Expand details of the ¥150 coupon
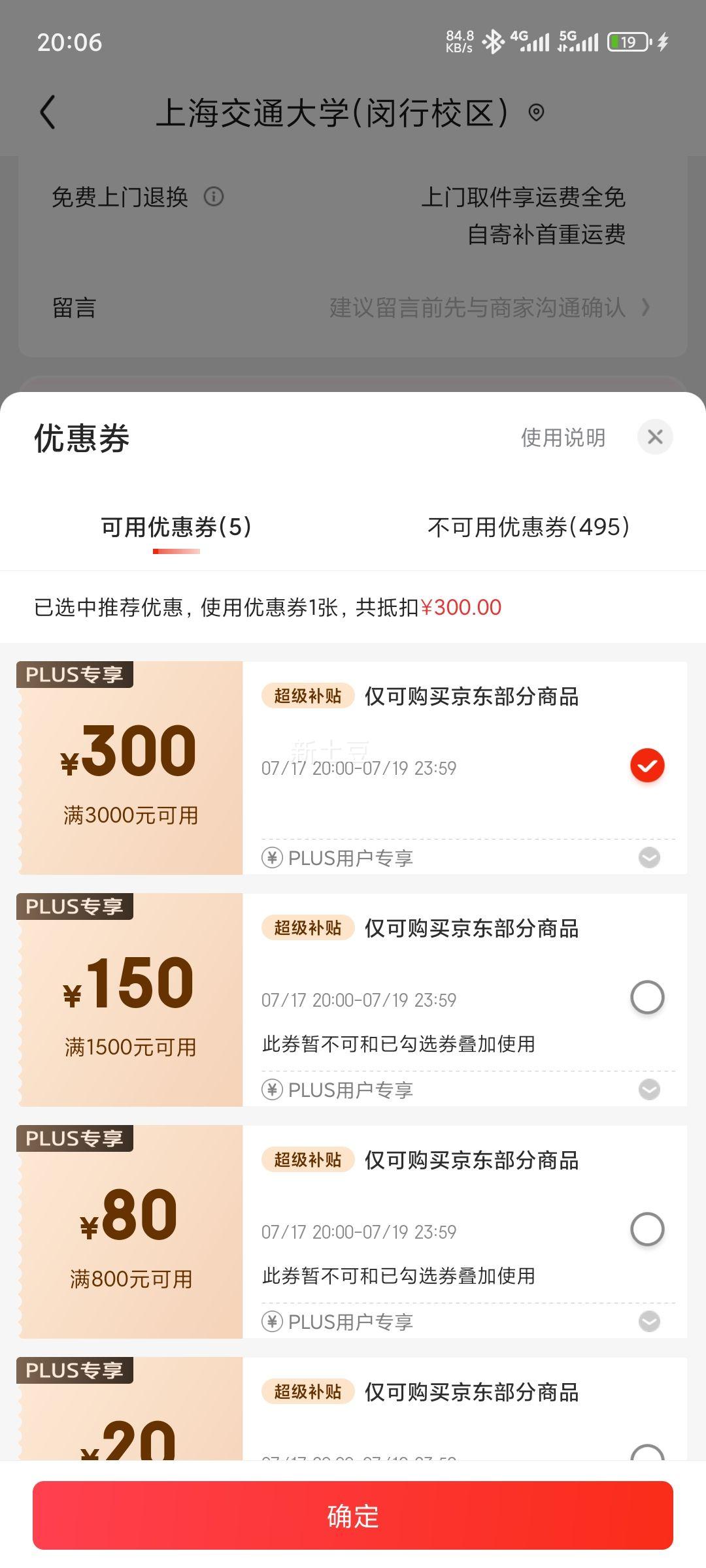 [649, 1090]
